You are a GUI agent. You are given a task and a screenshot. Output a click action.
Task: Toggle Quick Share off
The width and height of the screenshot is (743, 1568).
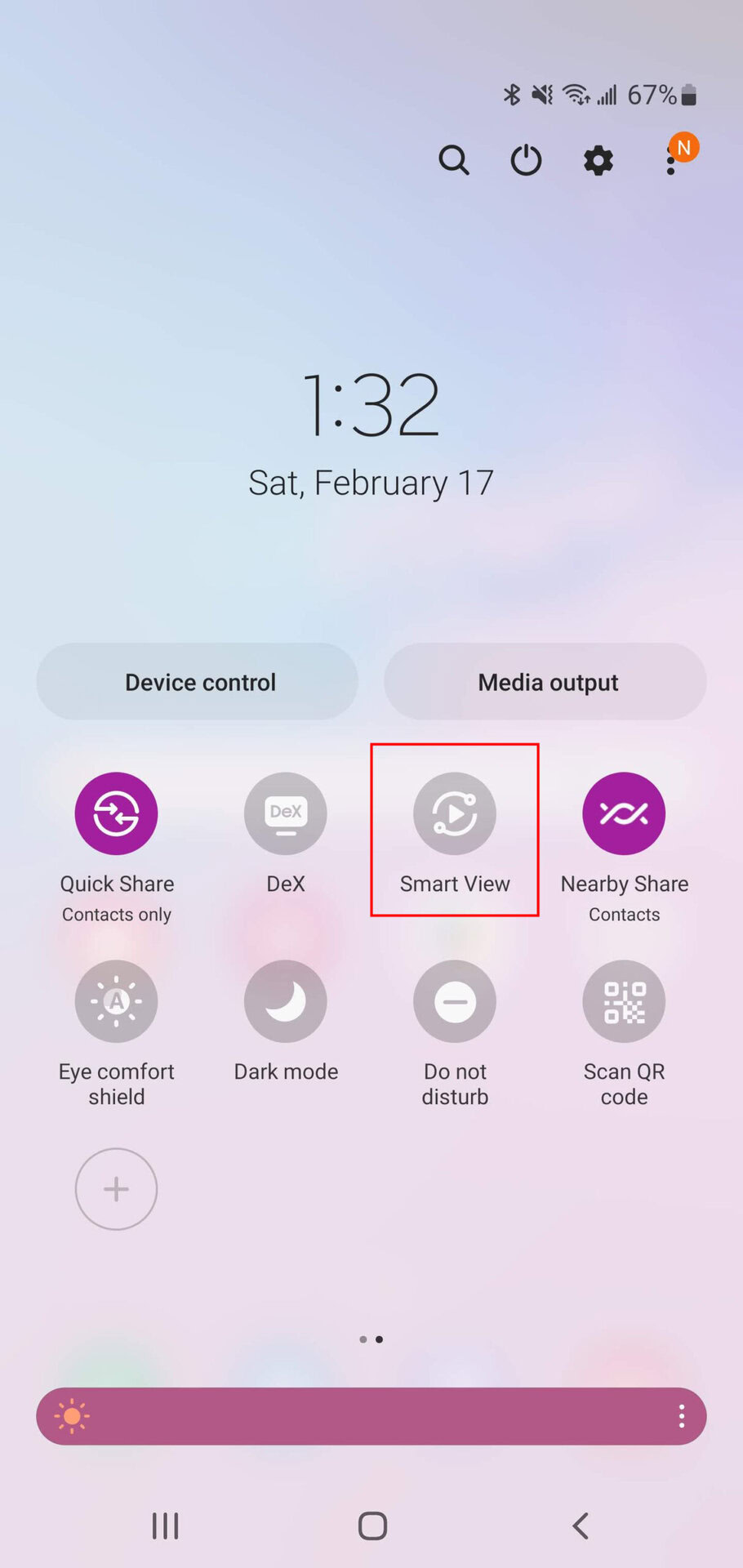(x=116, y=813)
